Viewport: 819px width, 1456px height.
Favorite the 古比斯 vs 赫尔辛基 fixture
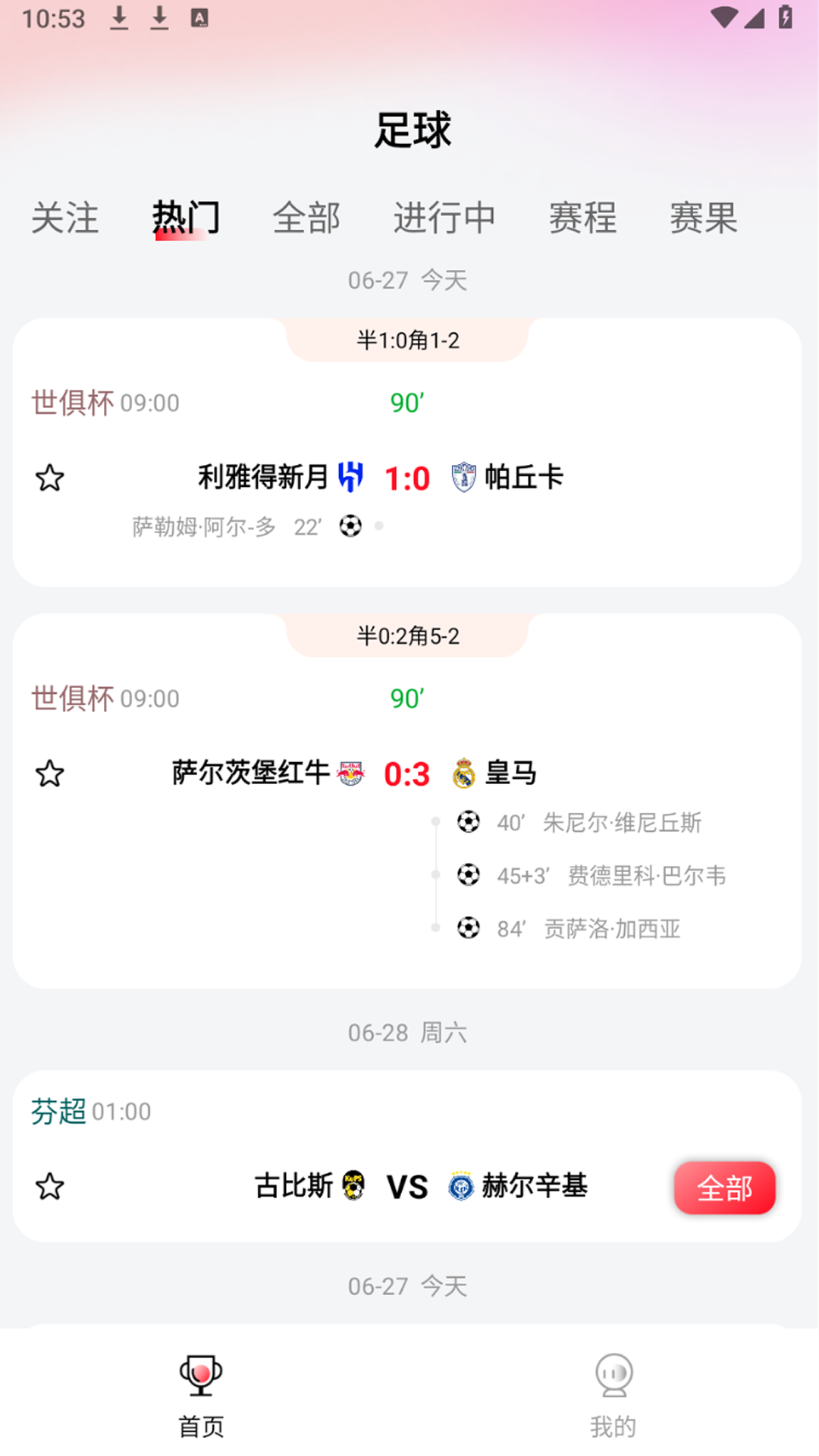[x=49, y=1187]
